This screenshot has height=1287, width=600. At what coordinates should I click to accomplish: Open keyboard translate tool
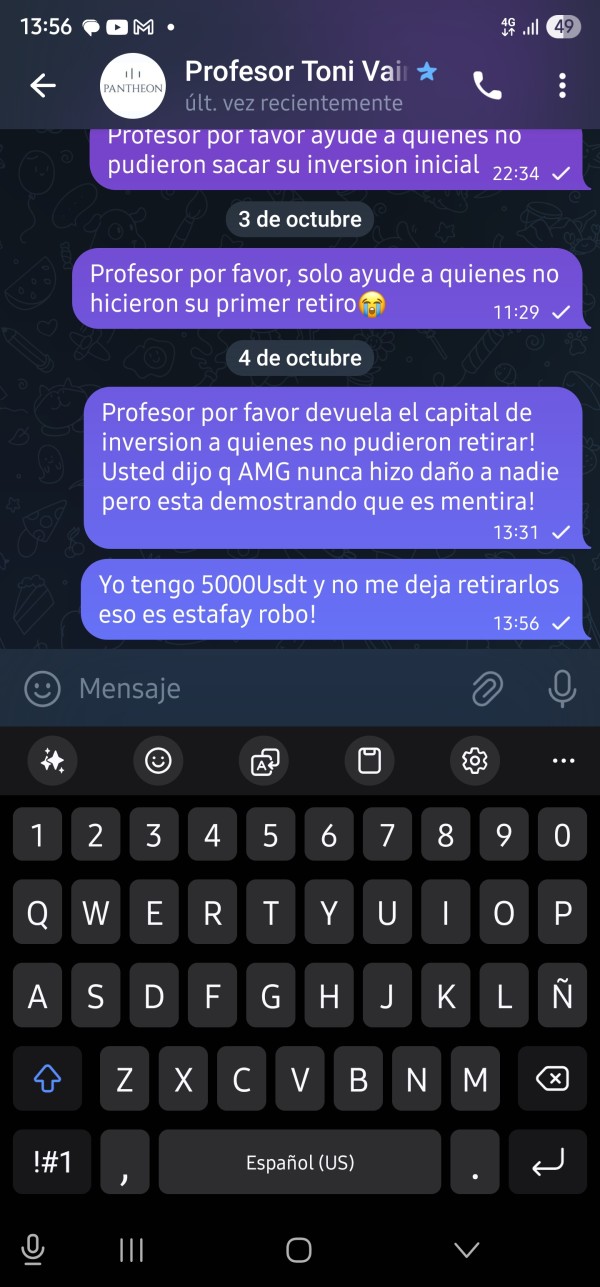(x=265, y=761)
